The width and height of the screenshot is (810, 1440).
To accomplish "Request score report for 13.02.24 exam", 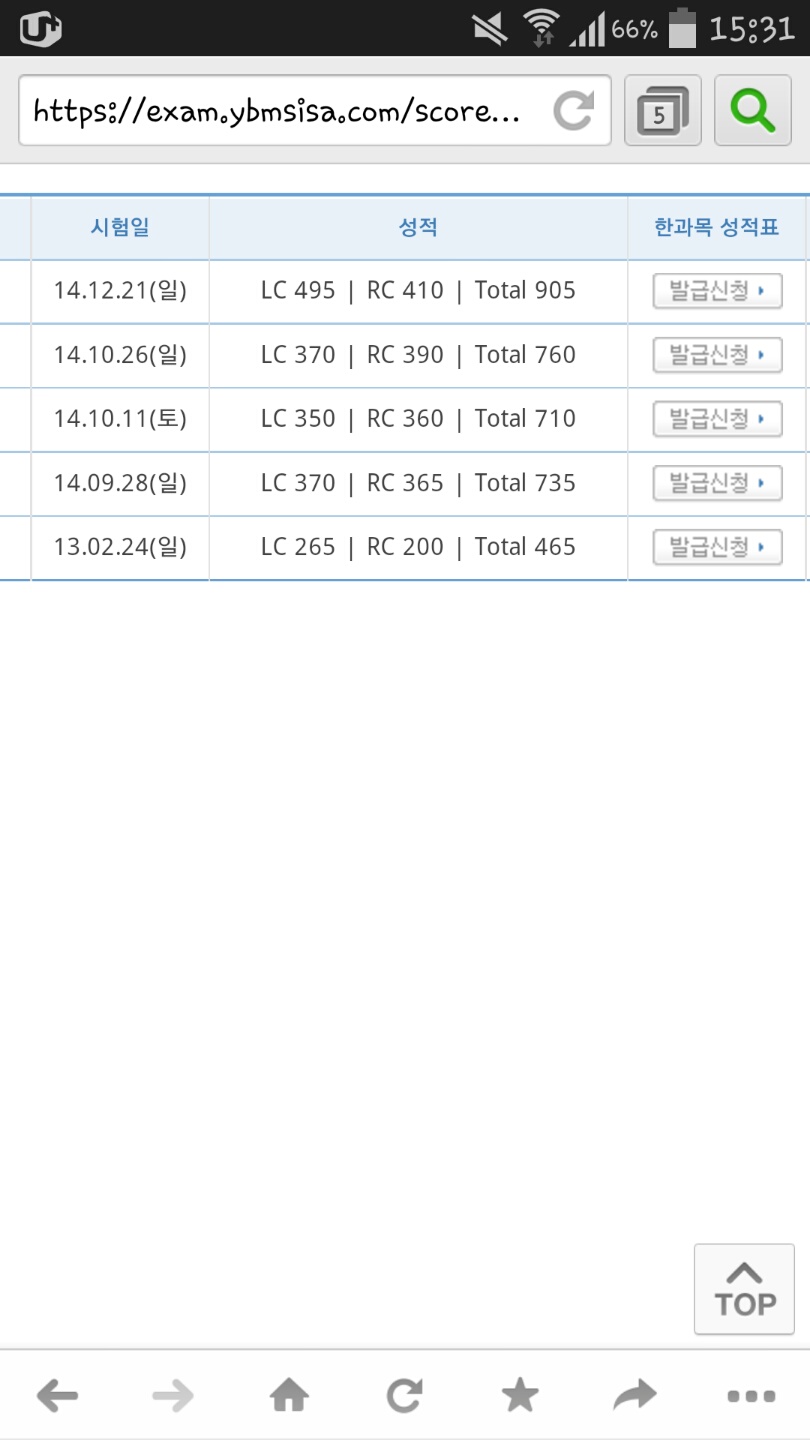I will (717, 547).
